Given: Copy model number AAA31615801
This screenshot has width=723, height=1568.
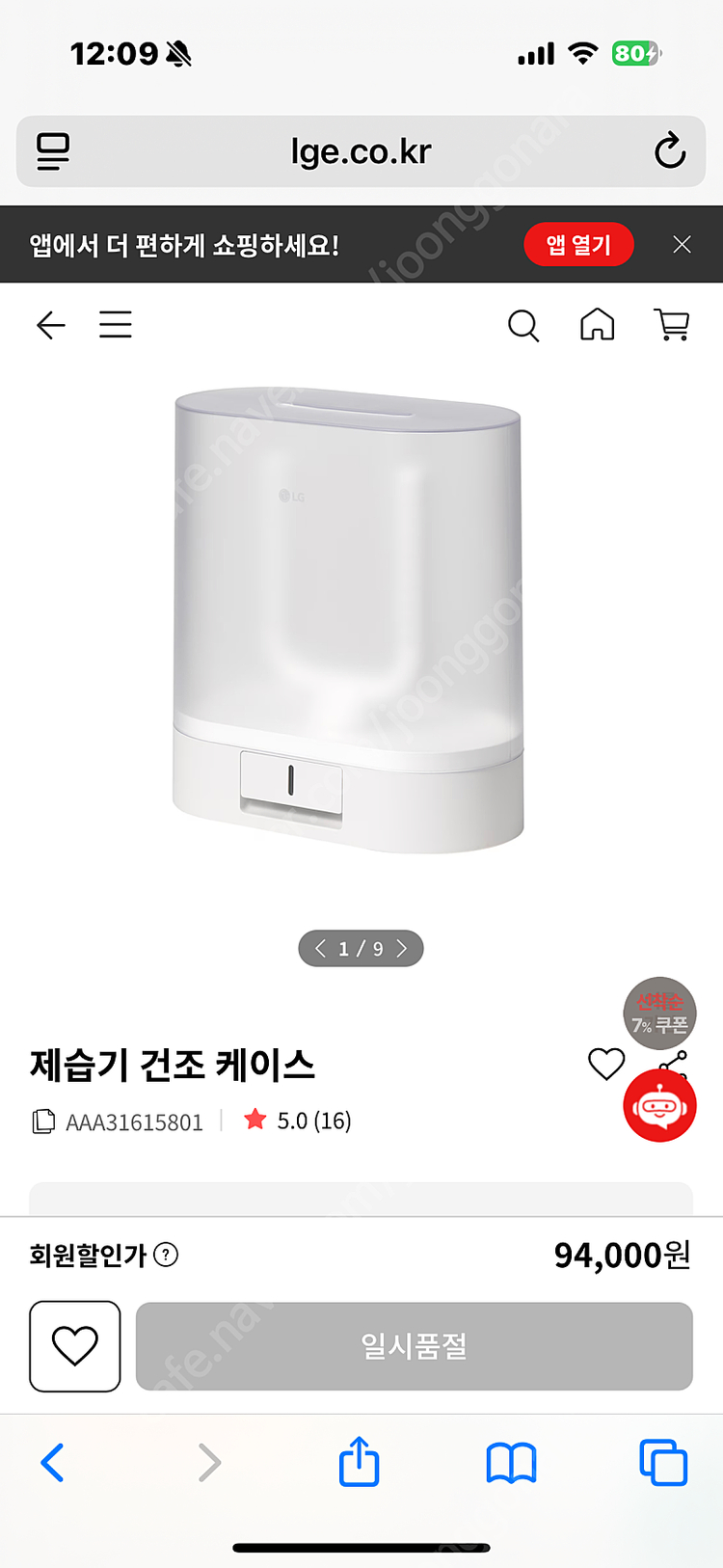Looking at the screenshot, I should (x=43, y=1122).
